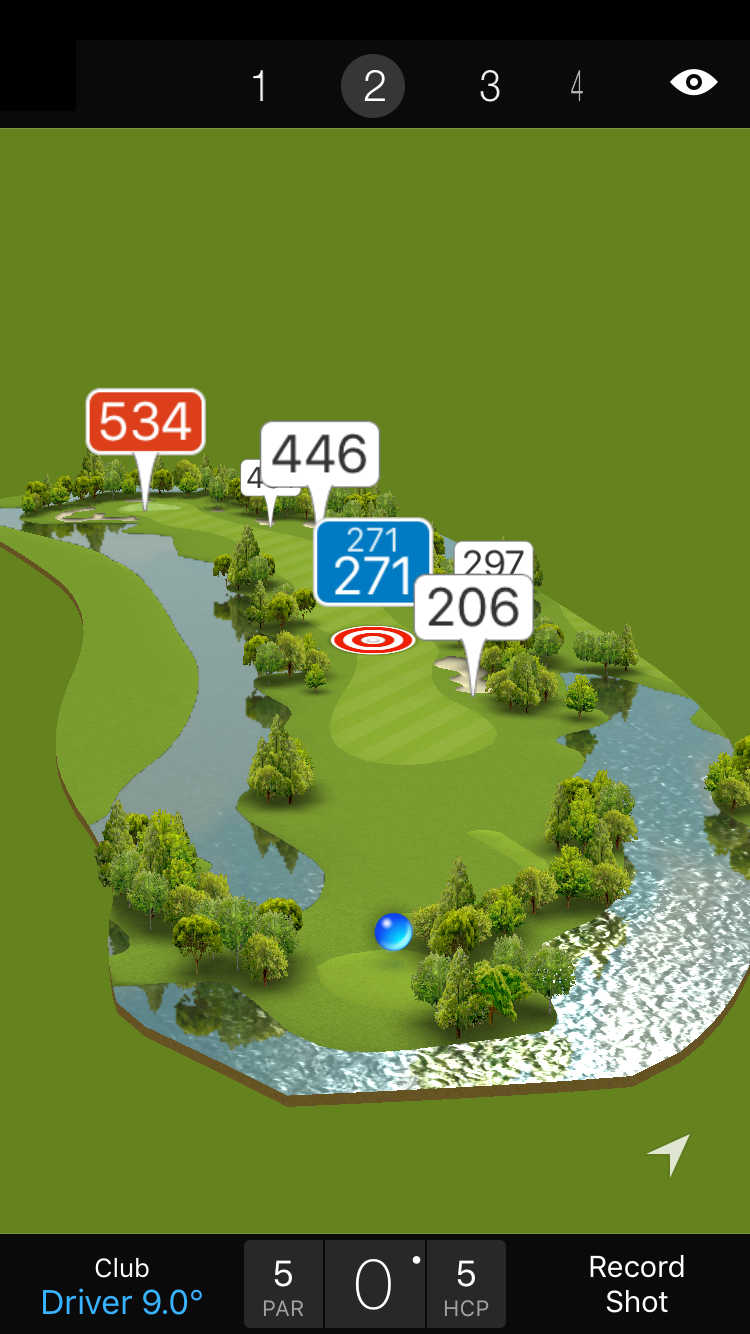Select the 206 bunker distance marker
The height and width of the screenshot is (1334, 750).
pos(473,607)
